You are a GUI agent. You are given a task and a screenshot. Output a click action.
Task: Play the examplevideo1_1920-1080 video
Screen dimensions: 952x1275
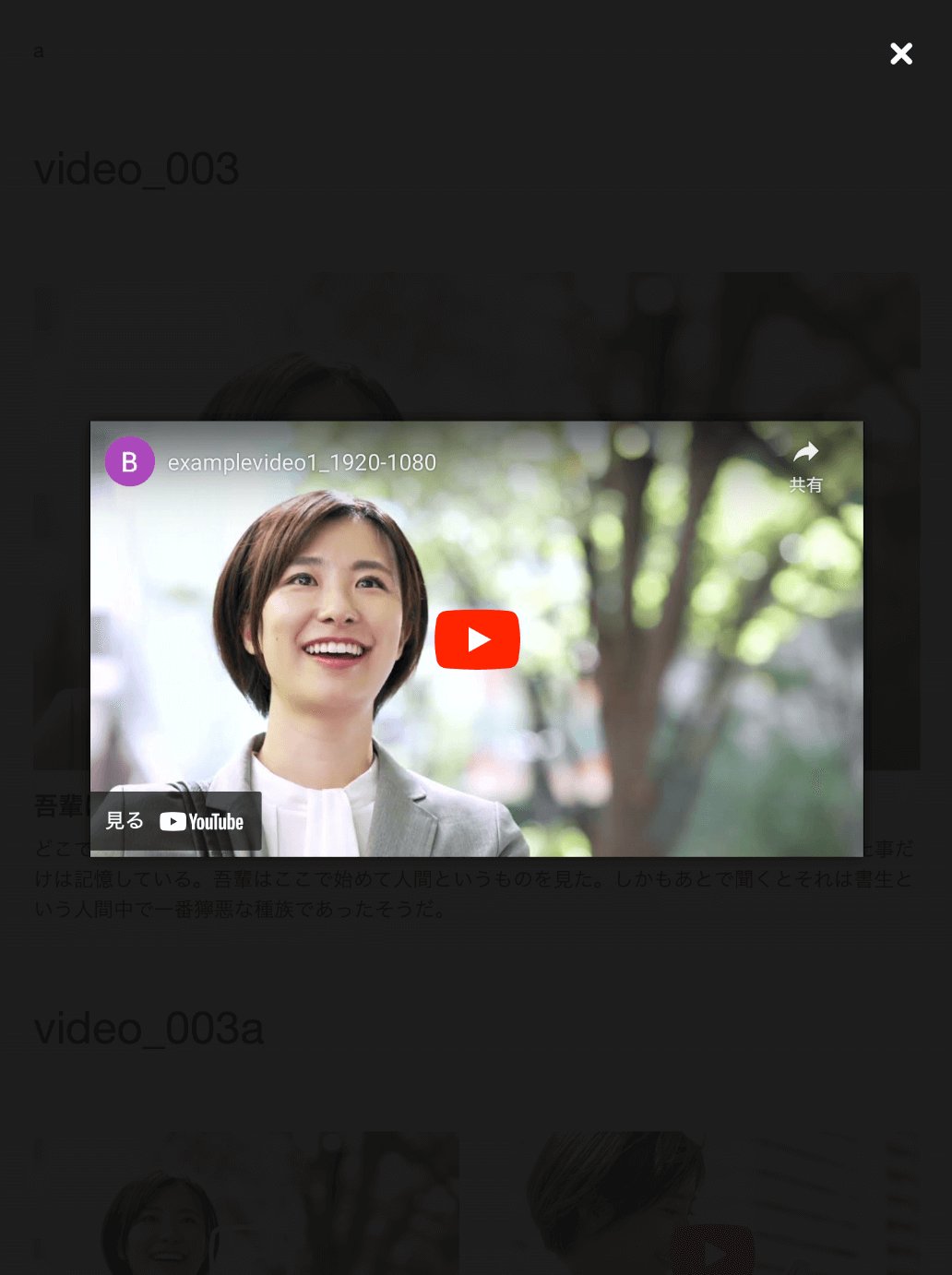click(477, 639)
